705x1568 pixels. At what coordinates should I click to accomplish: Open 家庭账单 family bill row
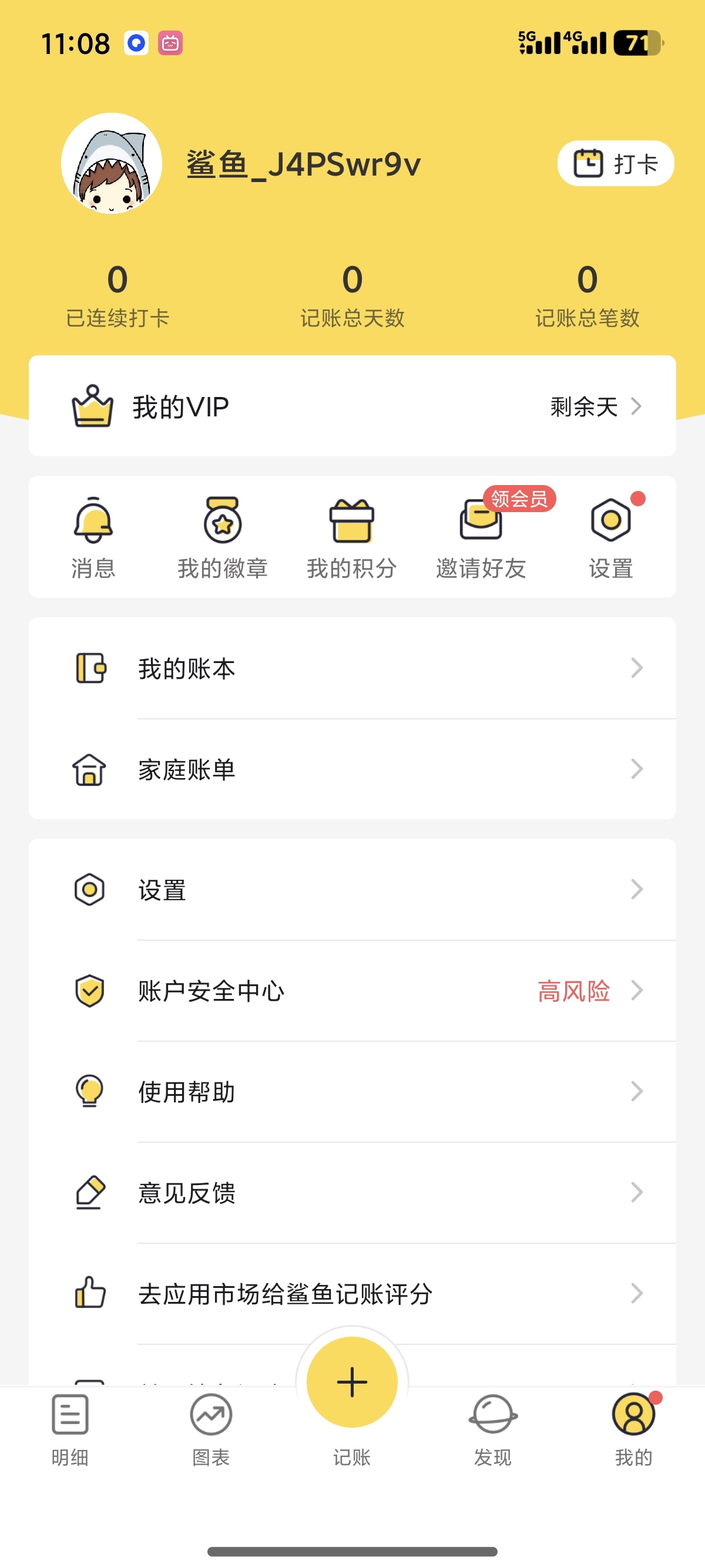tap(352, 769)
